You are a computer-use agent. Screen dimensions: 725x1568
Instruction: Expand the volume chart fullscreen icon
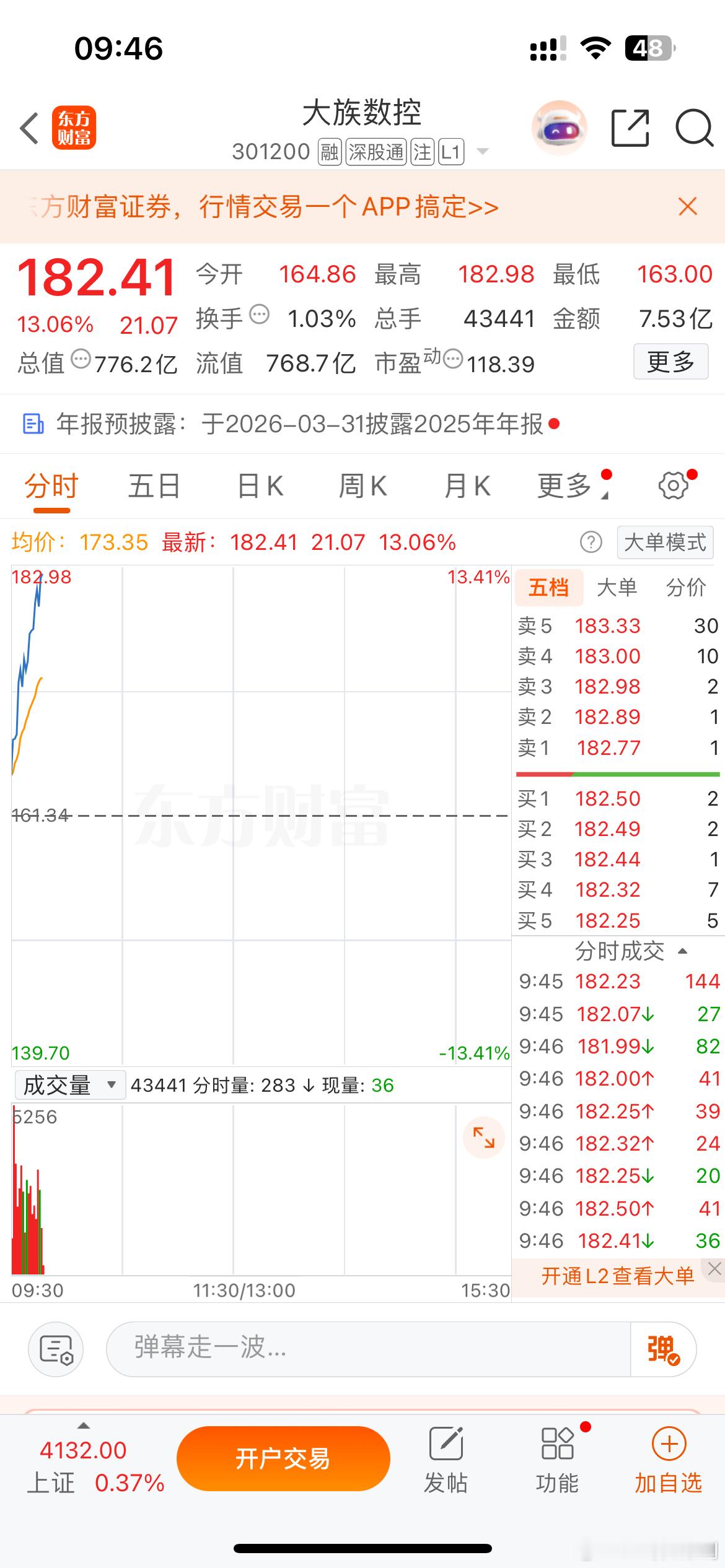[x=483, y=1137]
